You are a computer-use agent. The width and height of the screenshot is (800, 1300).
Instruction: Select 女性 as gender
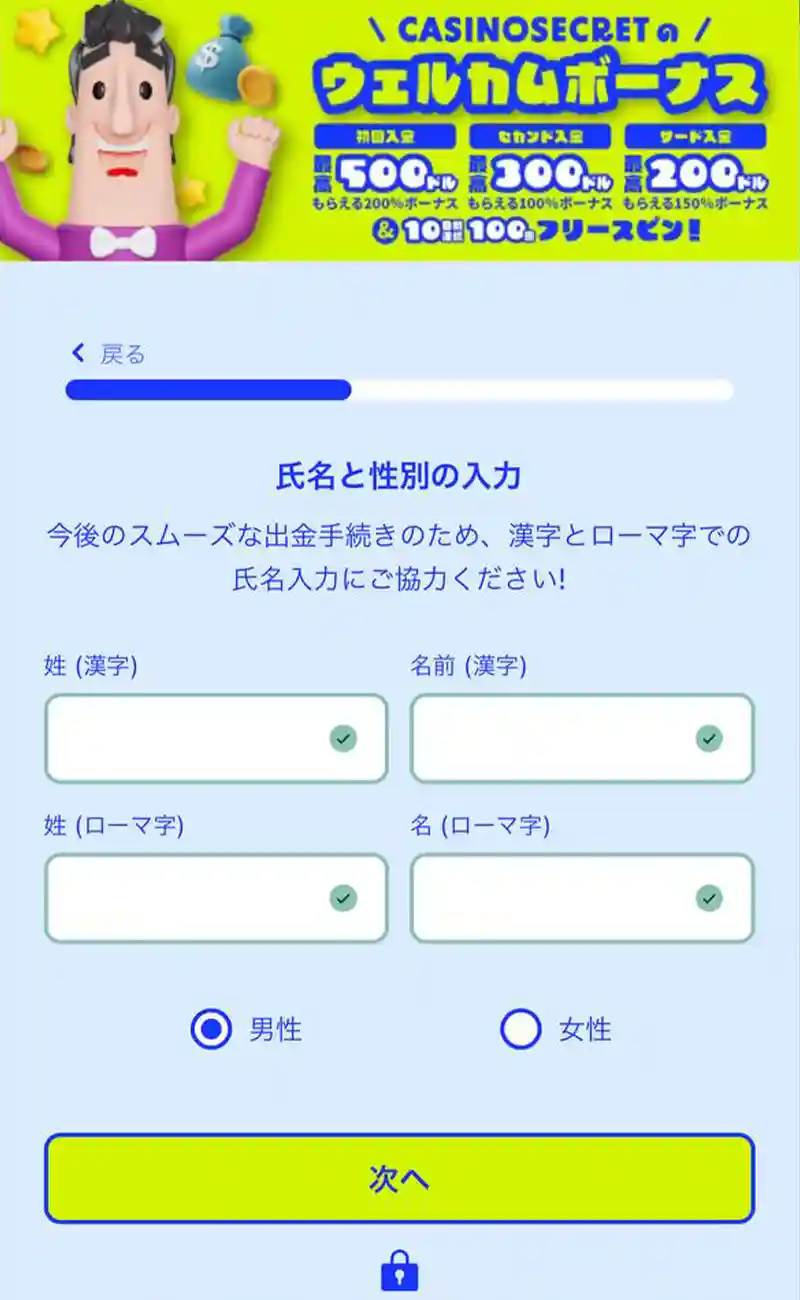tap(521, 1029)
